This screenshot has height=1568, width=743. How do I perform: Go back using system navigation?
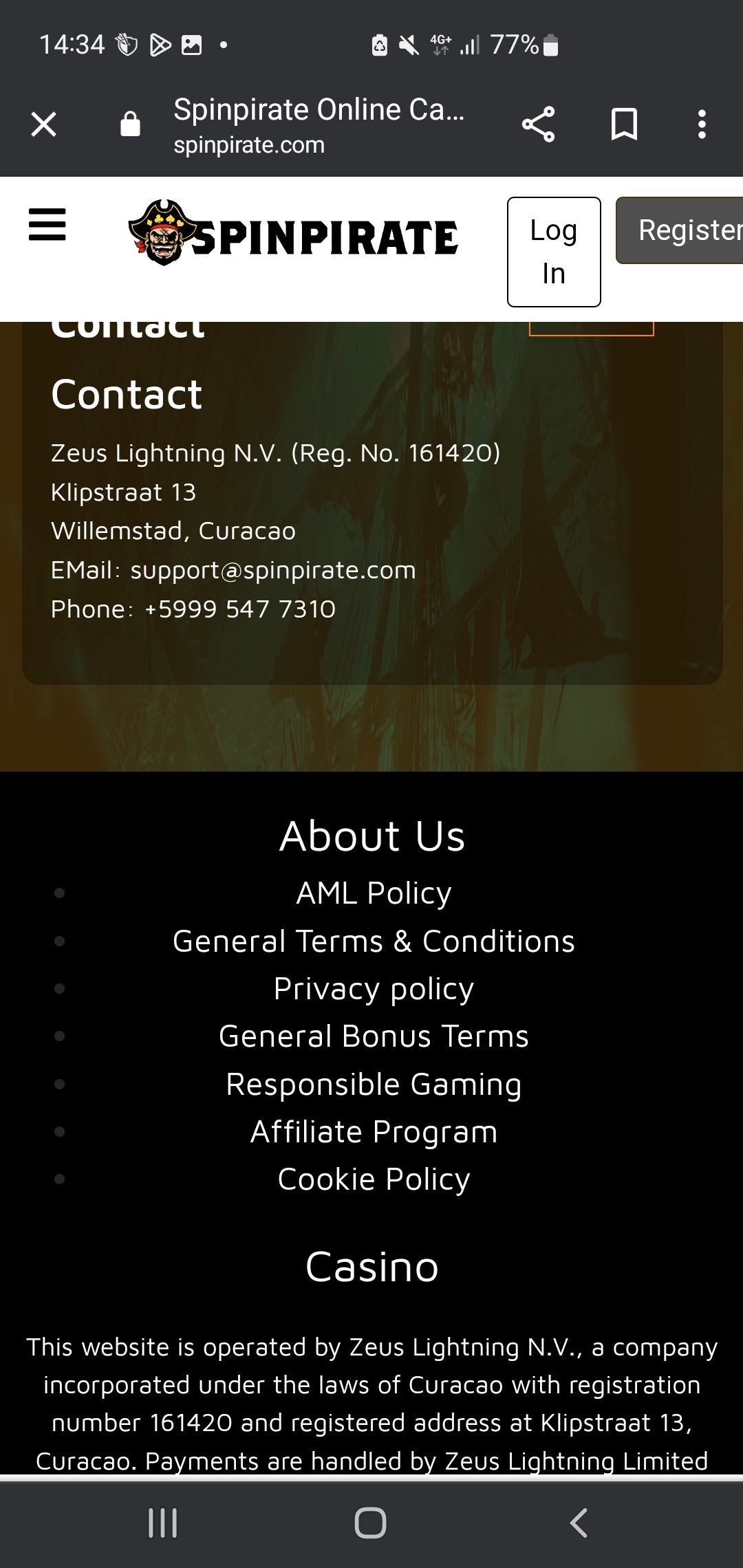(x=579, y=1523)
